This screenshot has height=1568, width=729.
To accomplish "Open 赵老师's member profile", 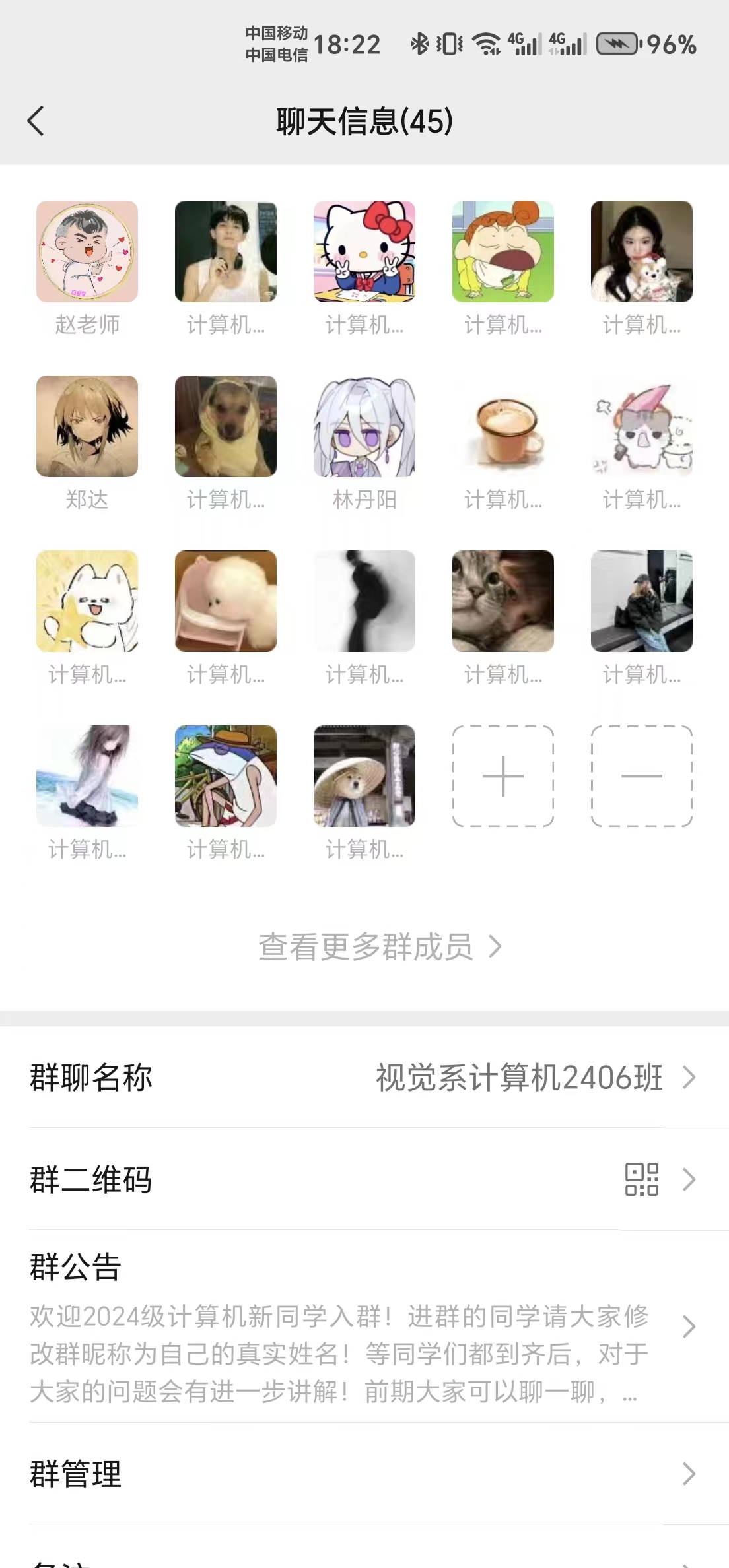I will pos(87,251).
